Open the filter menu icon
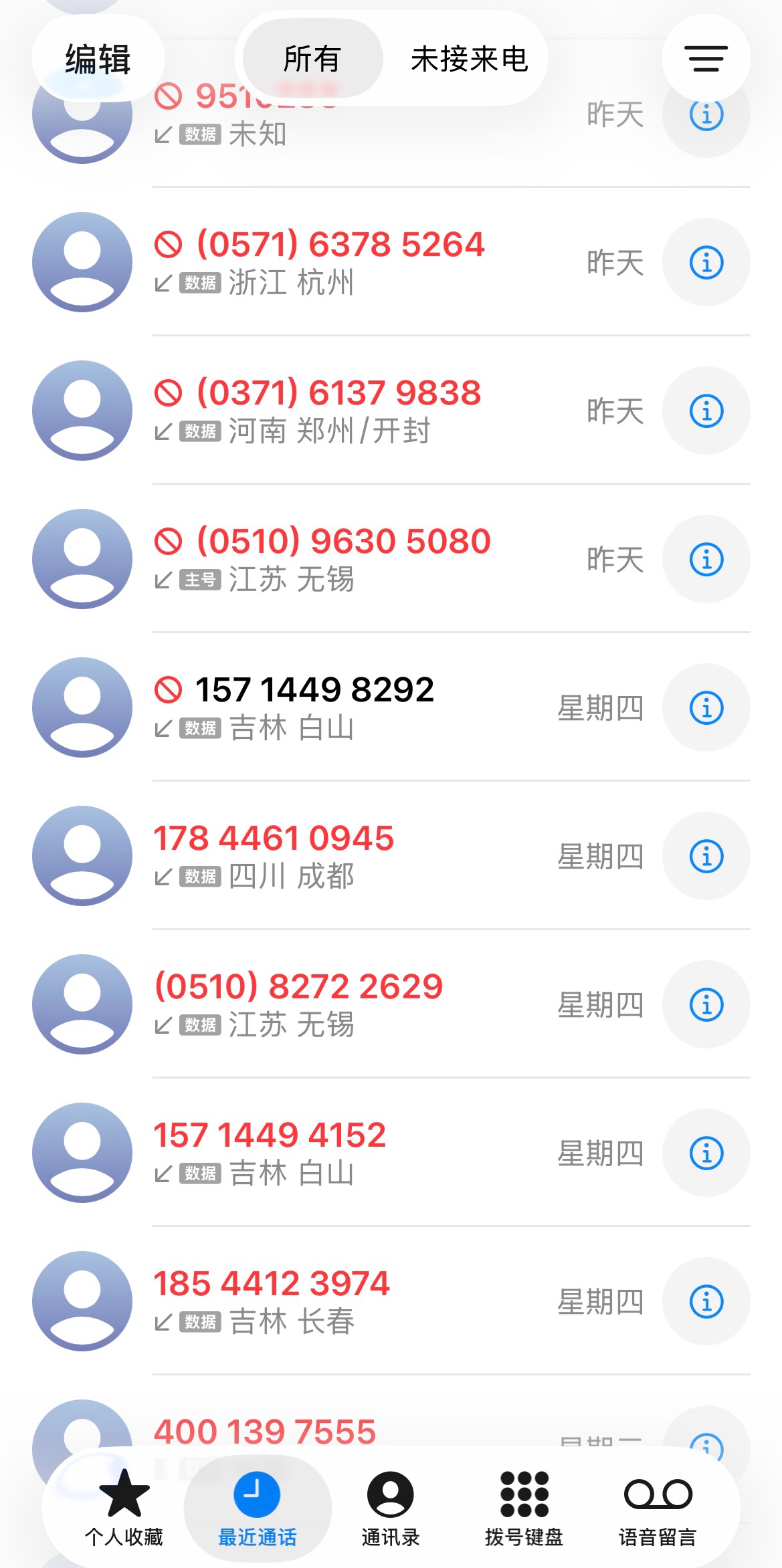This screenshot has width=782, height=1568. 706,60
